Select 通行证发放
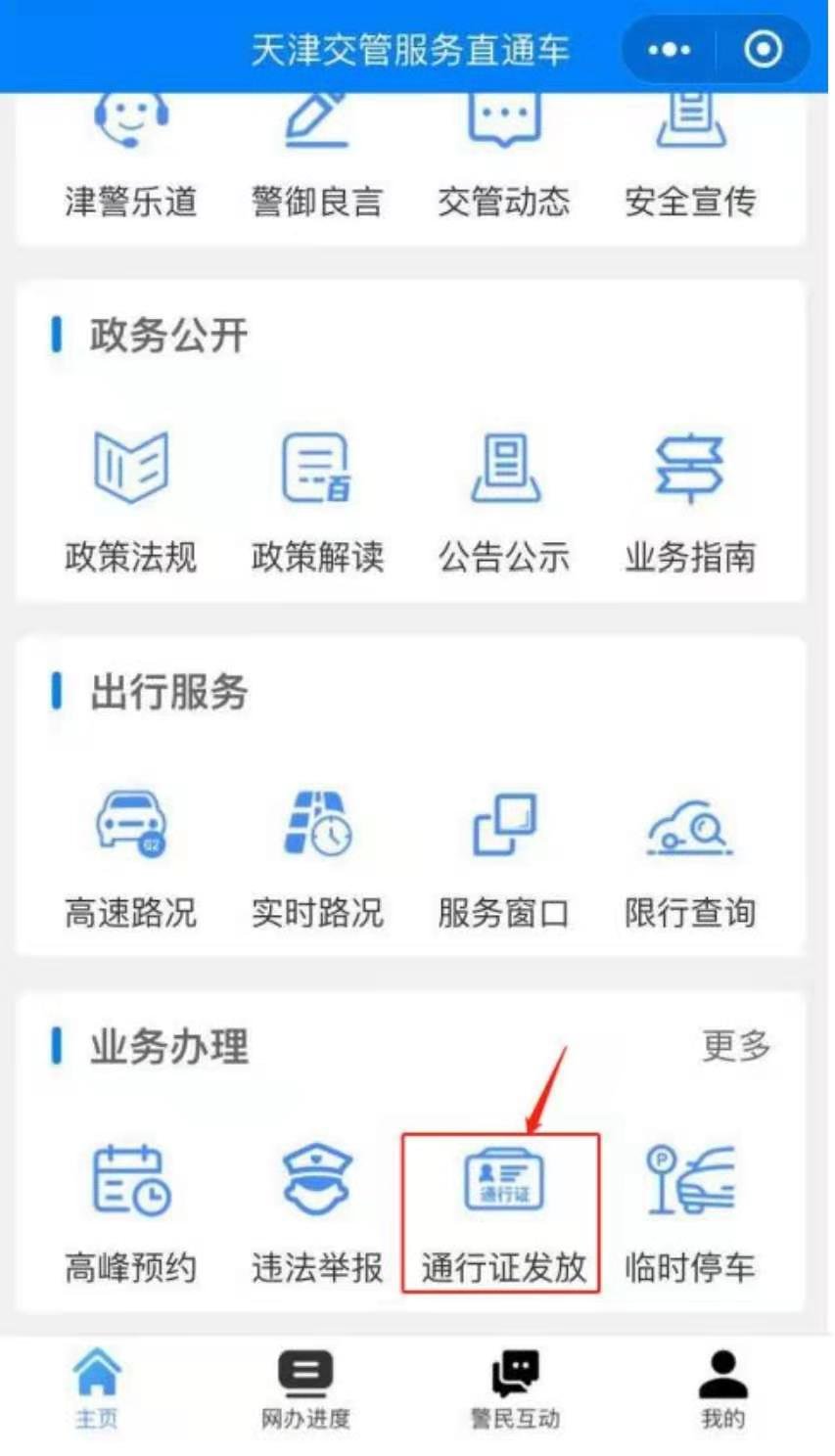The image size is (835, 1456). click(x=502, y=1213)
